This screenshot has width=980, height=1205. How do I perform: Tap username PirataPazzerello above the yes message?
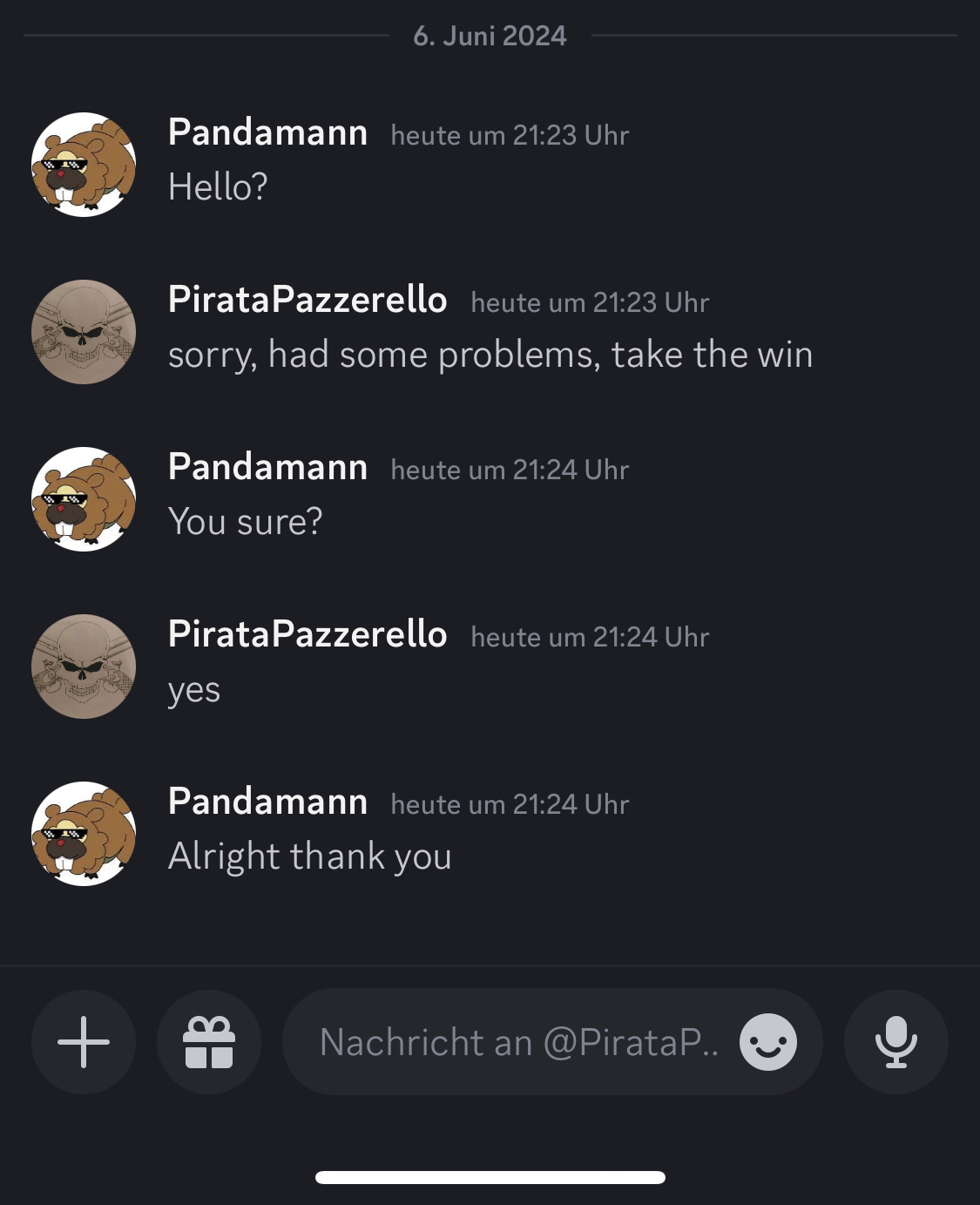308,634
